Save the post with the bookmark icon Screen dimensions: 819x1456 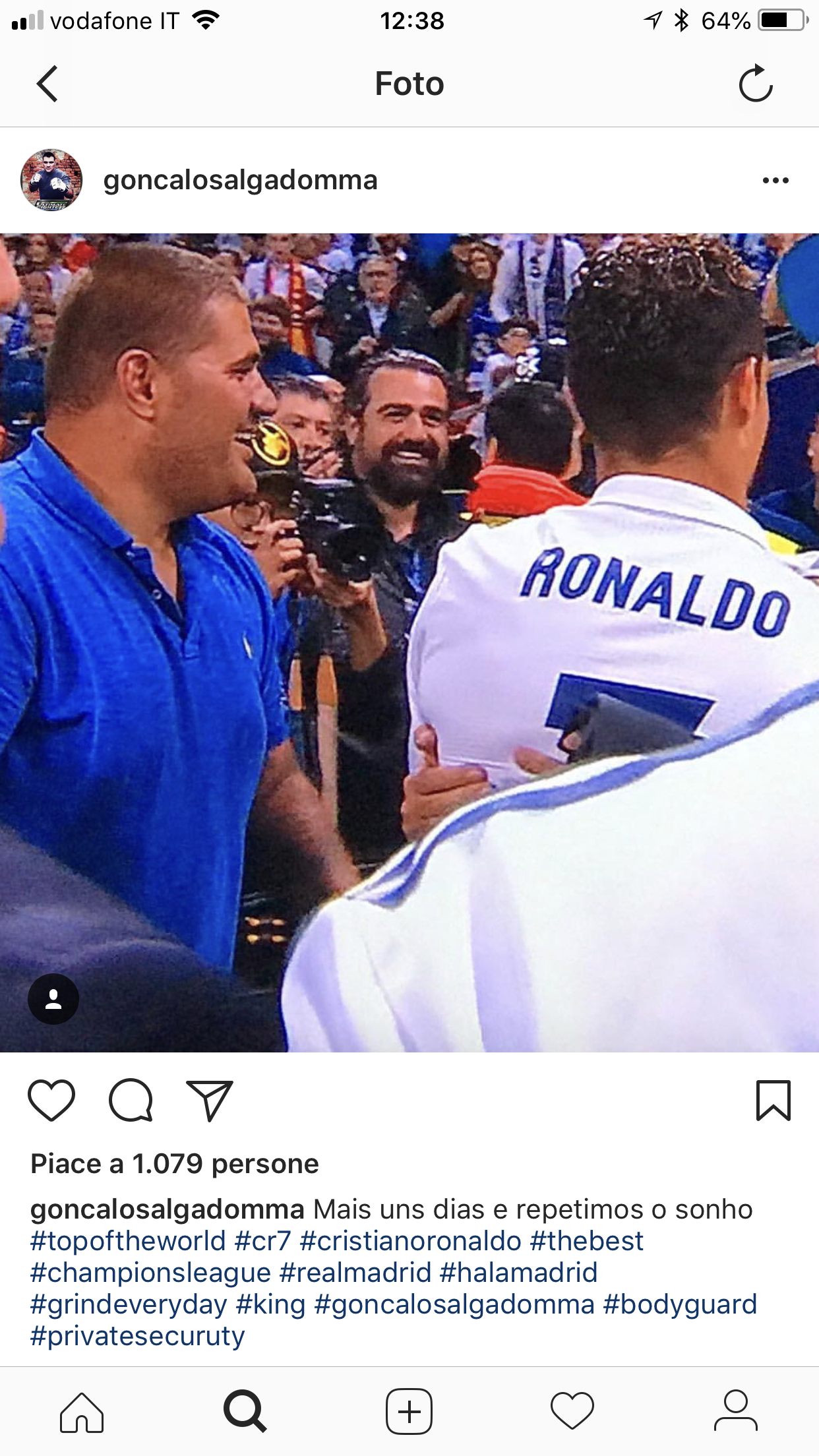[x=773, y=1100]
